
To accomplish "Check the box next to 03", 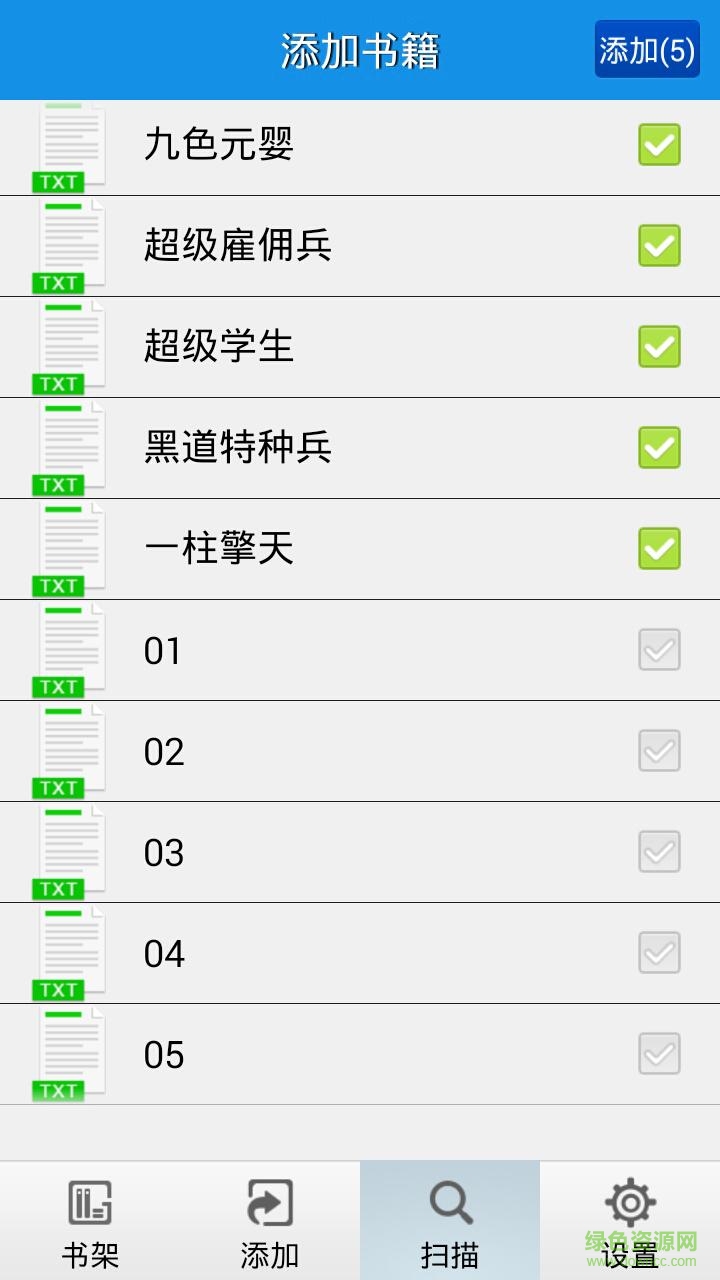I will (658, 852).
